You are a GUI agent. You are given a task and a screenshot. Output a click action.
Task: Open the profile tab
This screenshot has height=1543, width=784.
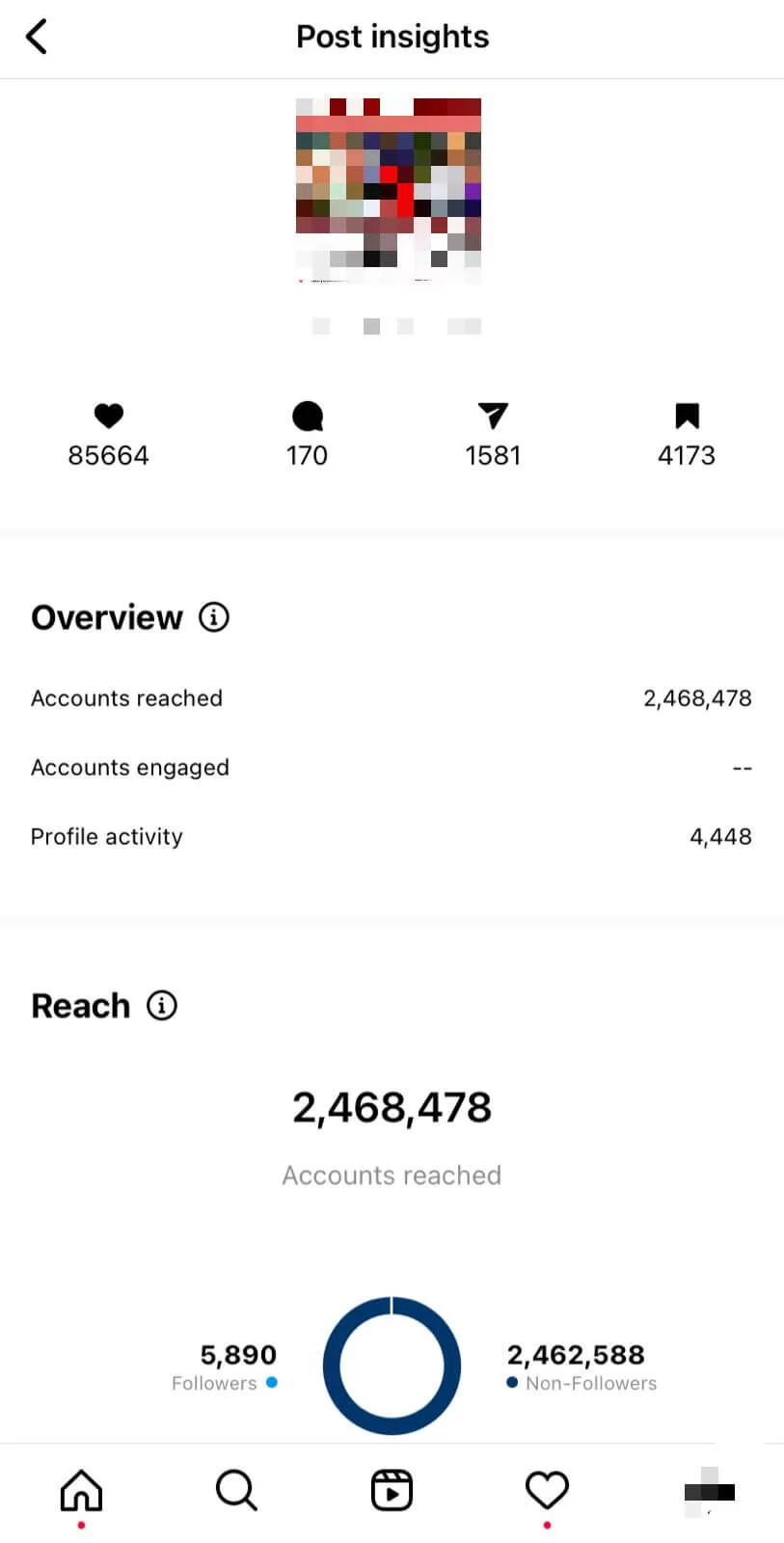[x=710, y=1492]
